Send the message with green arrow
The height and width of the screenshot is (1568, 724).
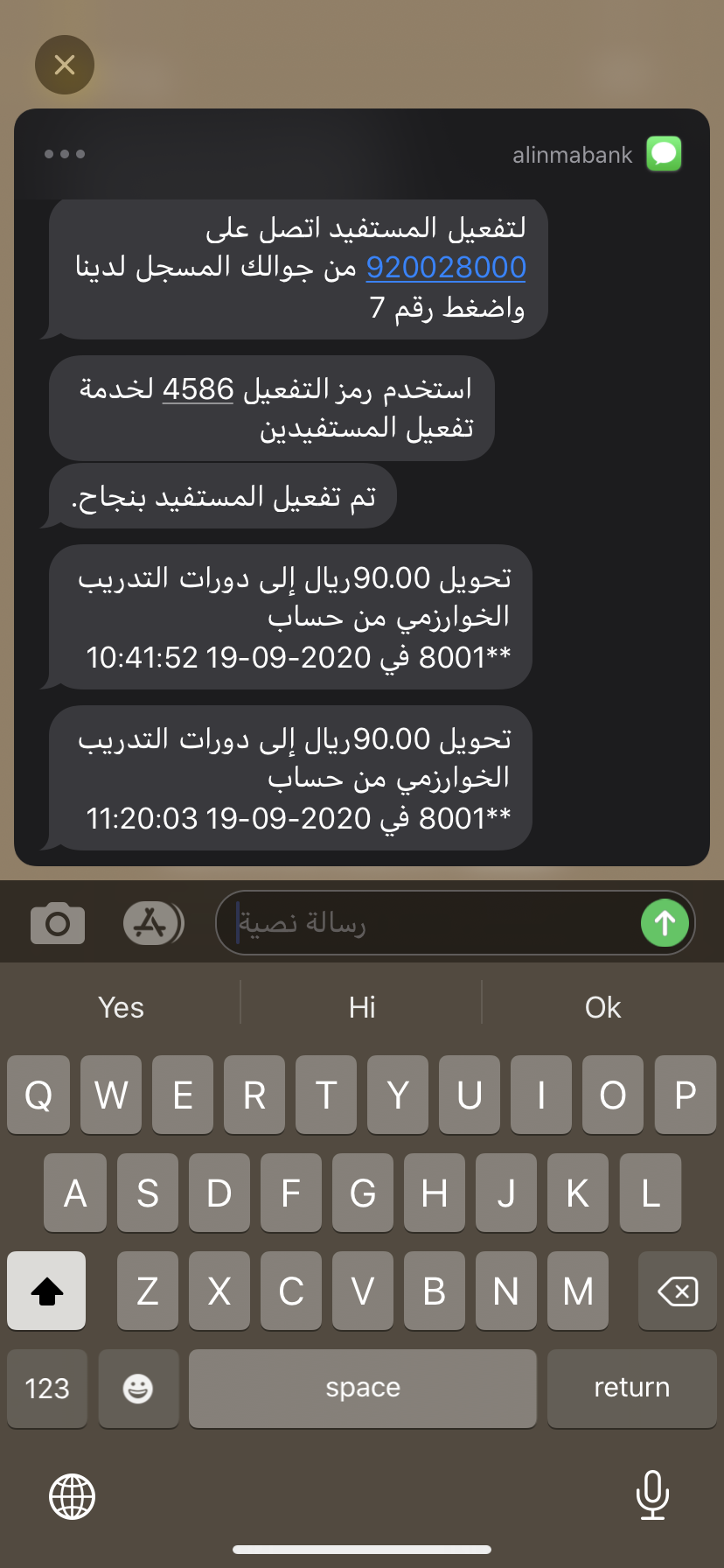(x=665, y=923)
